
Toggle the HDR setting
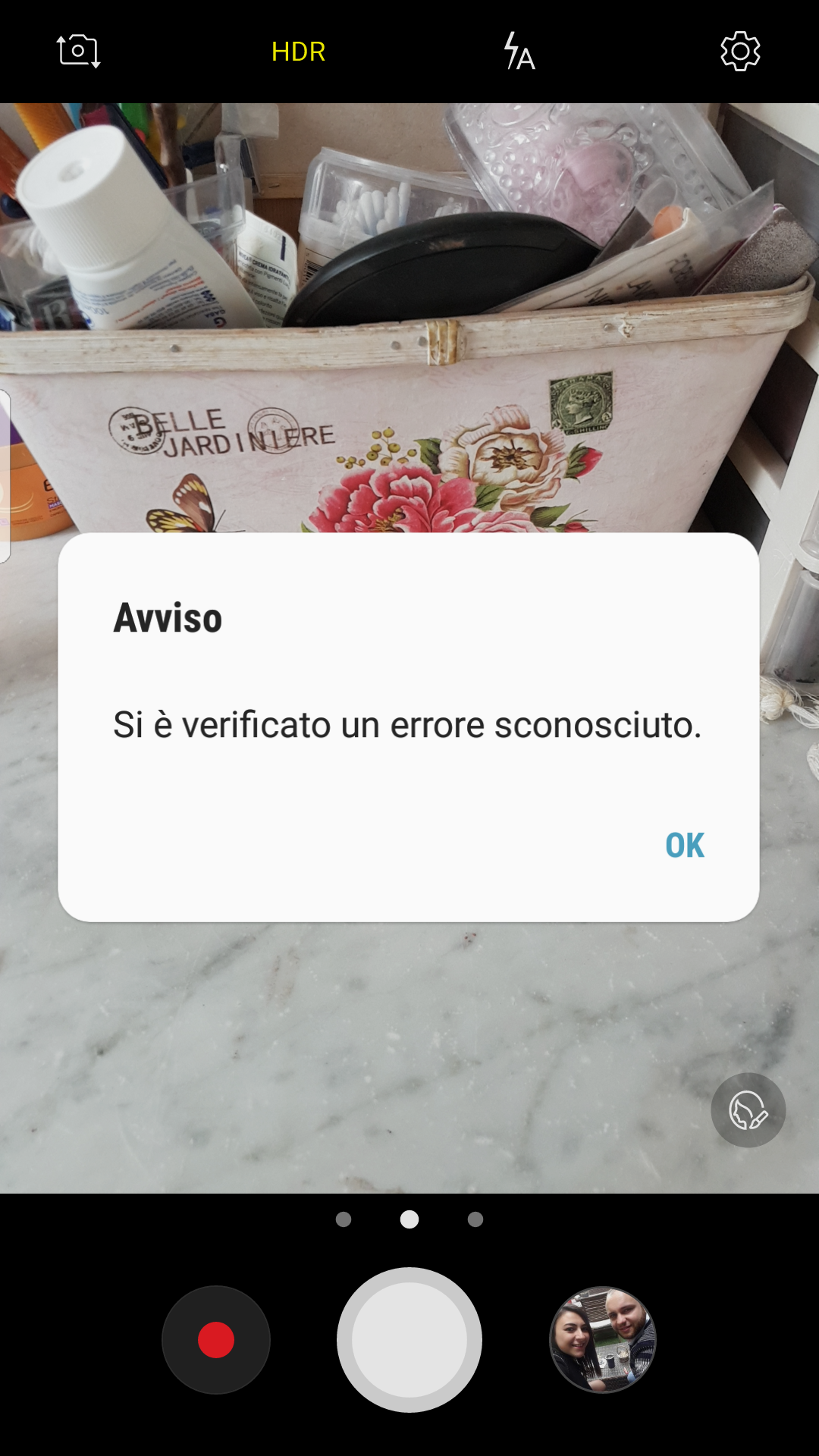pyautogui.click(x=298, y=52)
